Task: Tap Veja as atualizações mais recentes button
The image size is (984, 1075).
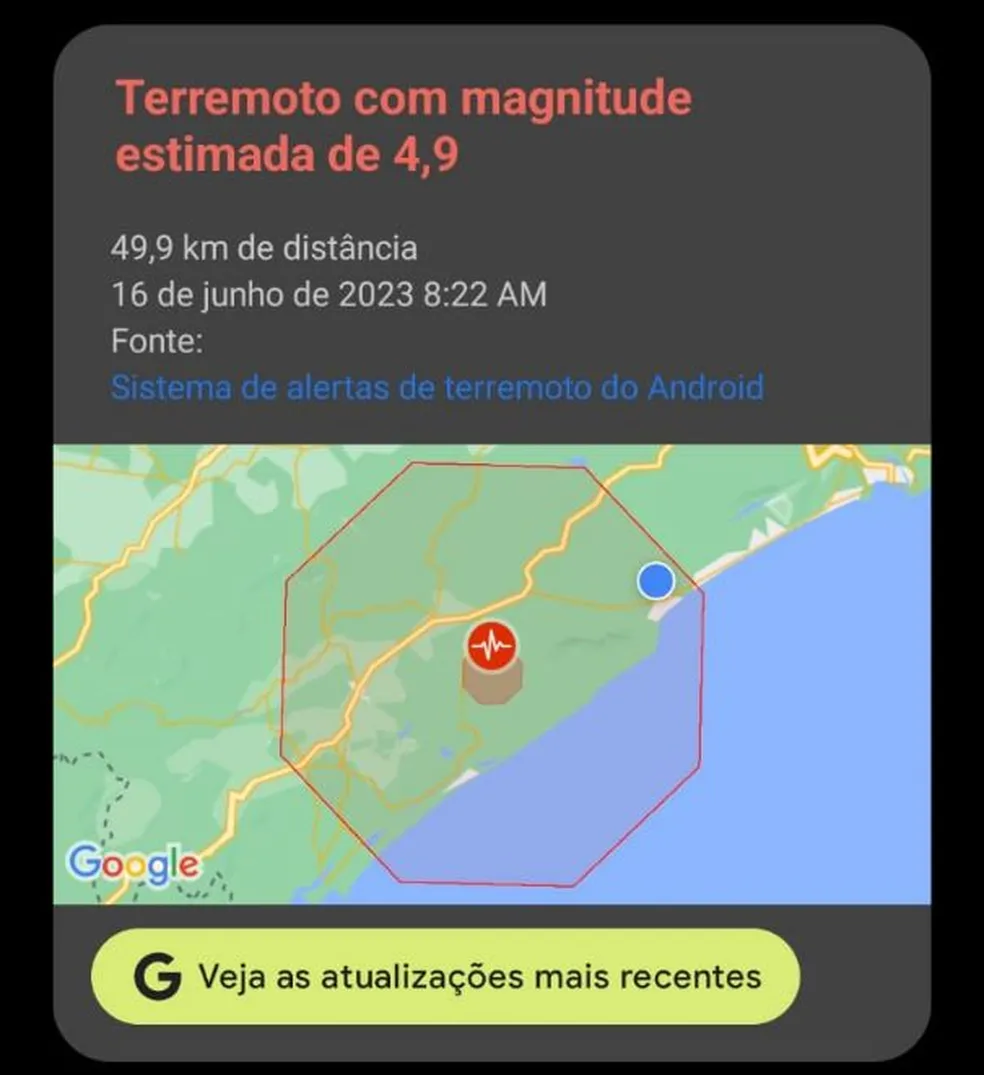Action: pos(445,977)
